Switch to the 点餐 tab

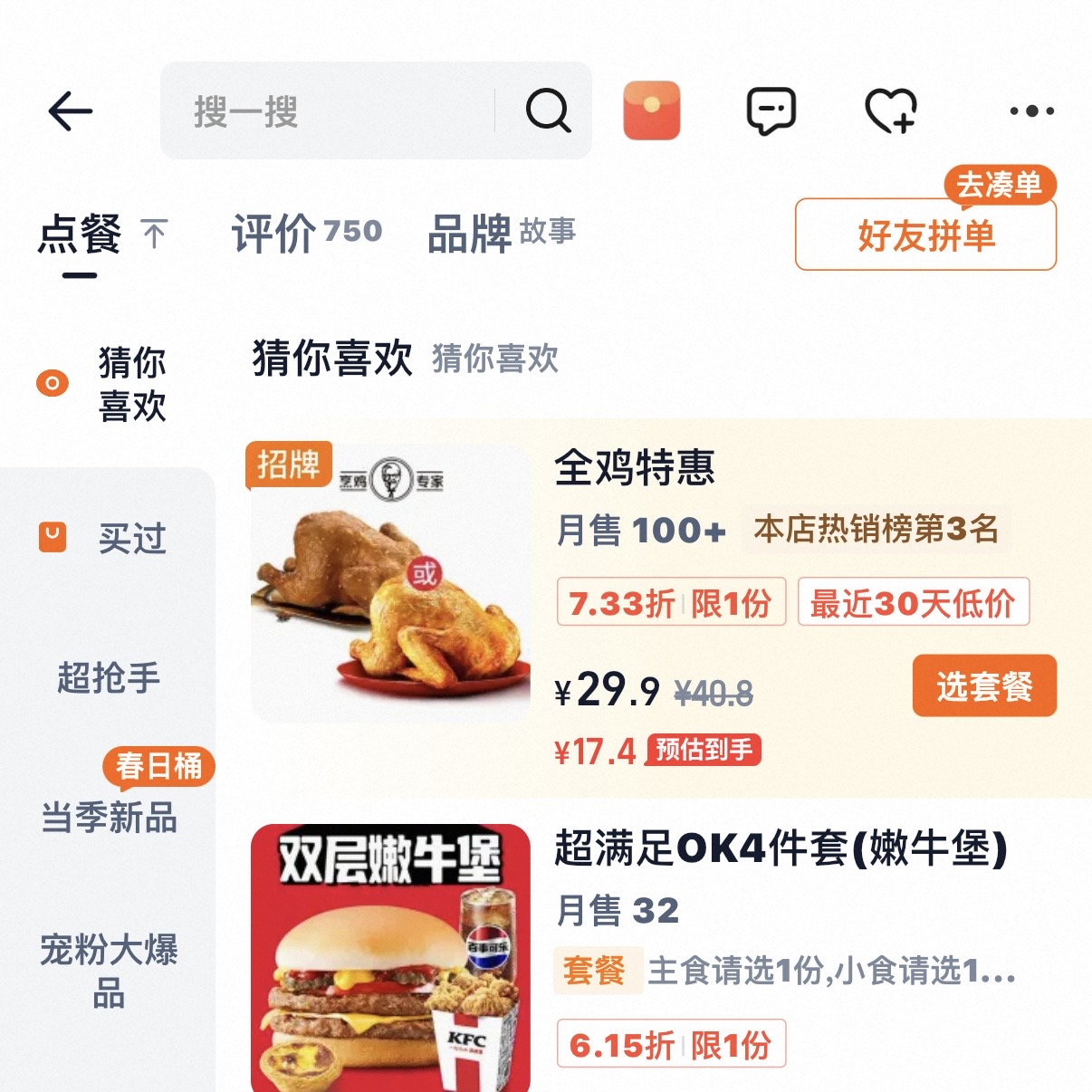click(x=81, y=235)
